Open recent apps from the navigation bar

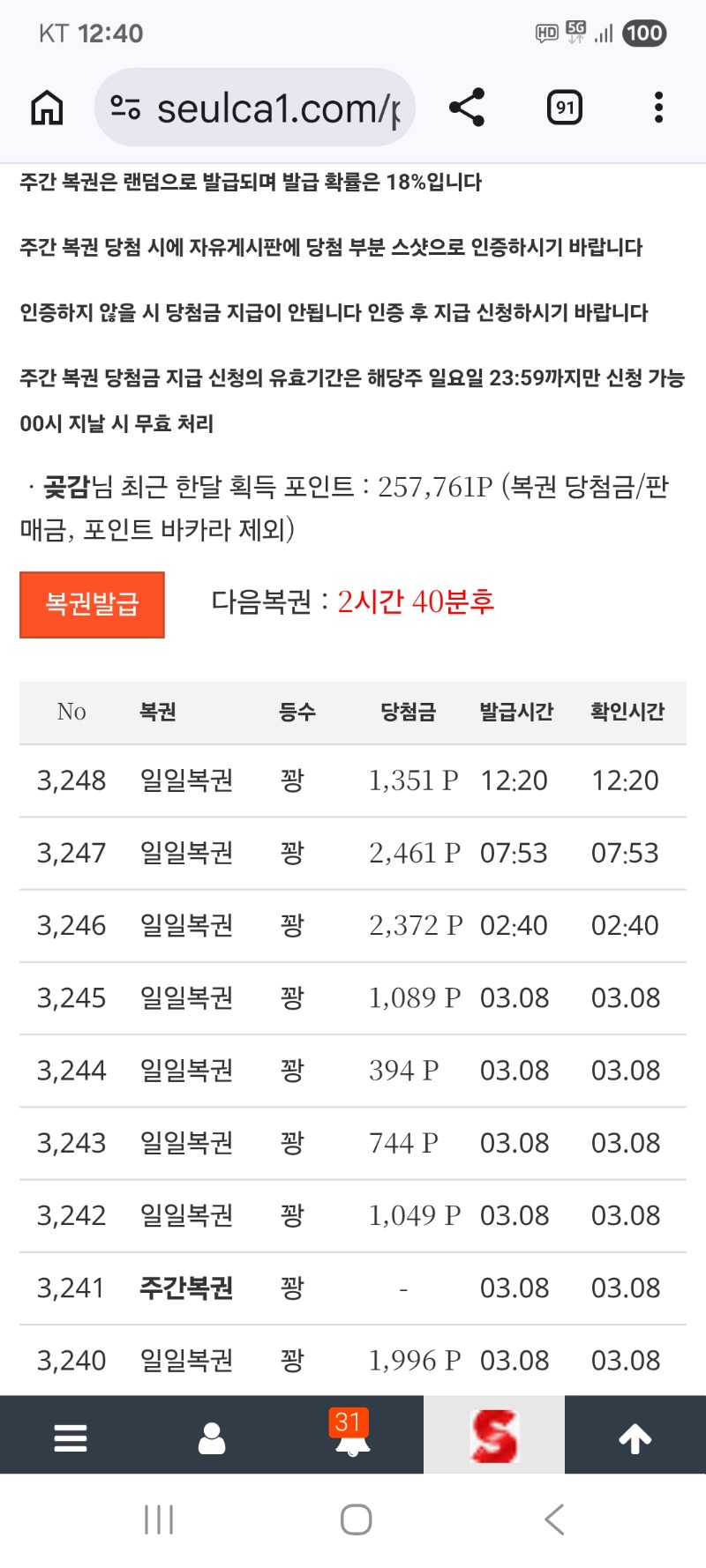[159, 1519]
